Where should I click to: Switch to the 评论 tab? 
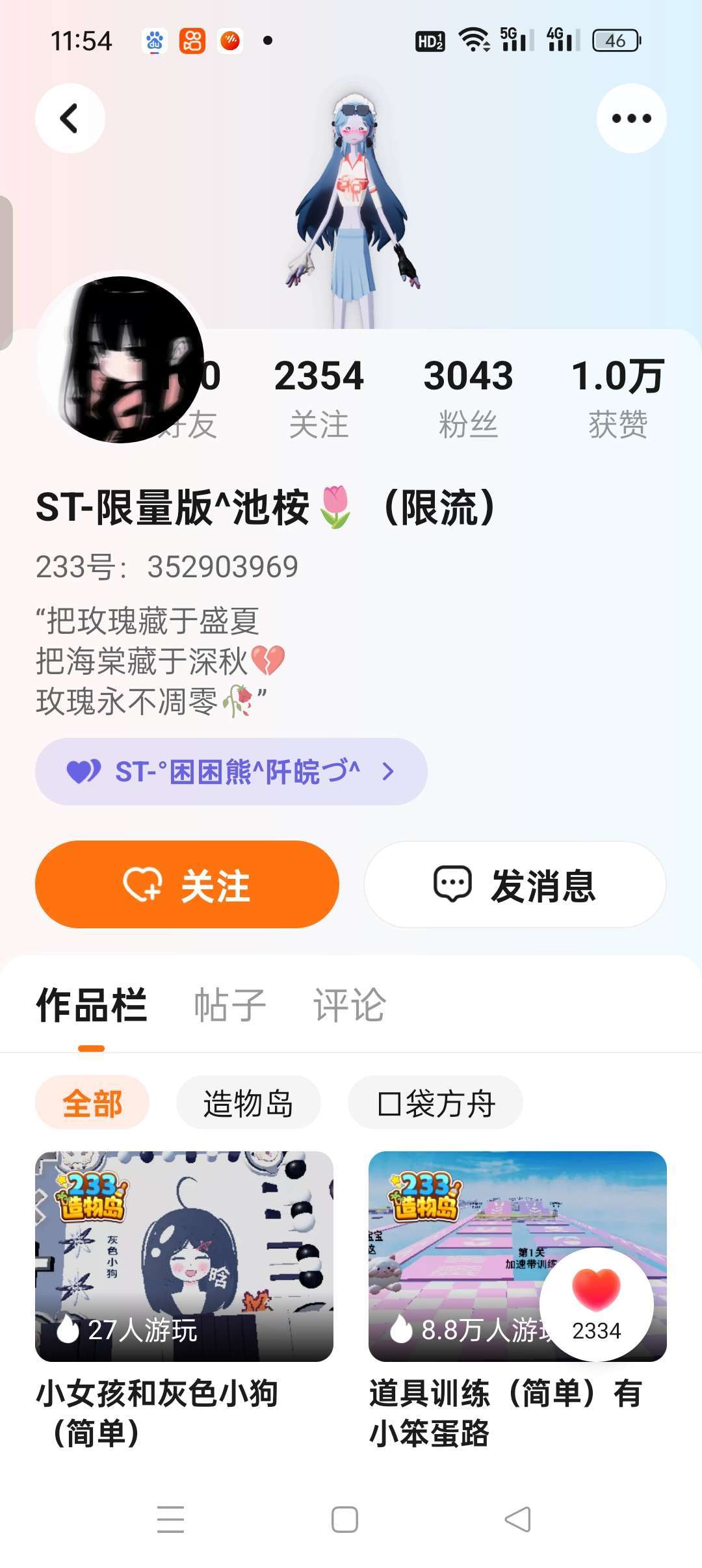(x=350, y=1005)
